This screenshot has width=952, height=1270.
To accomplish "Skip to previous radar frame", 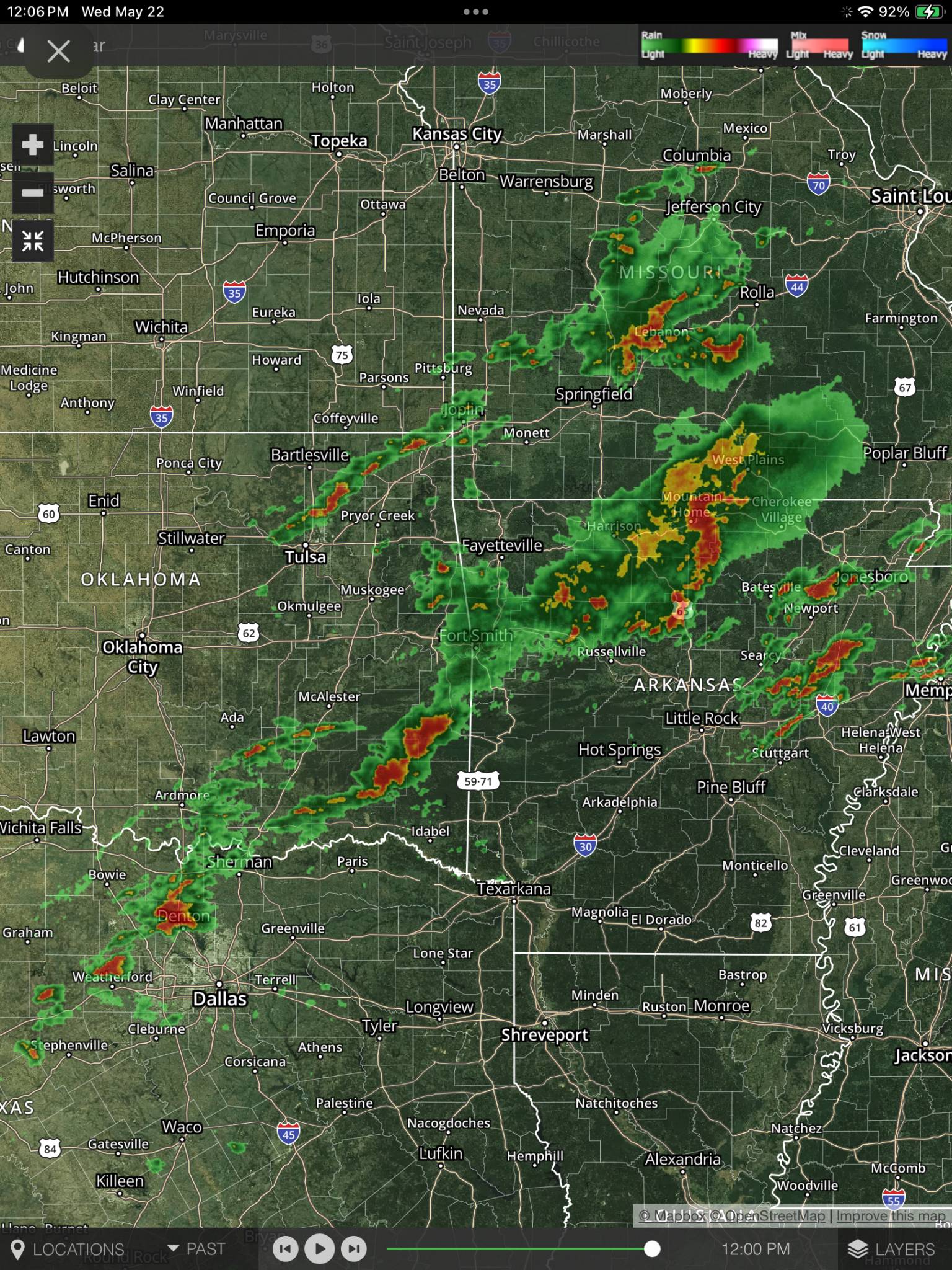I will pyautogui.click(x=286, y=1249).
